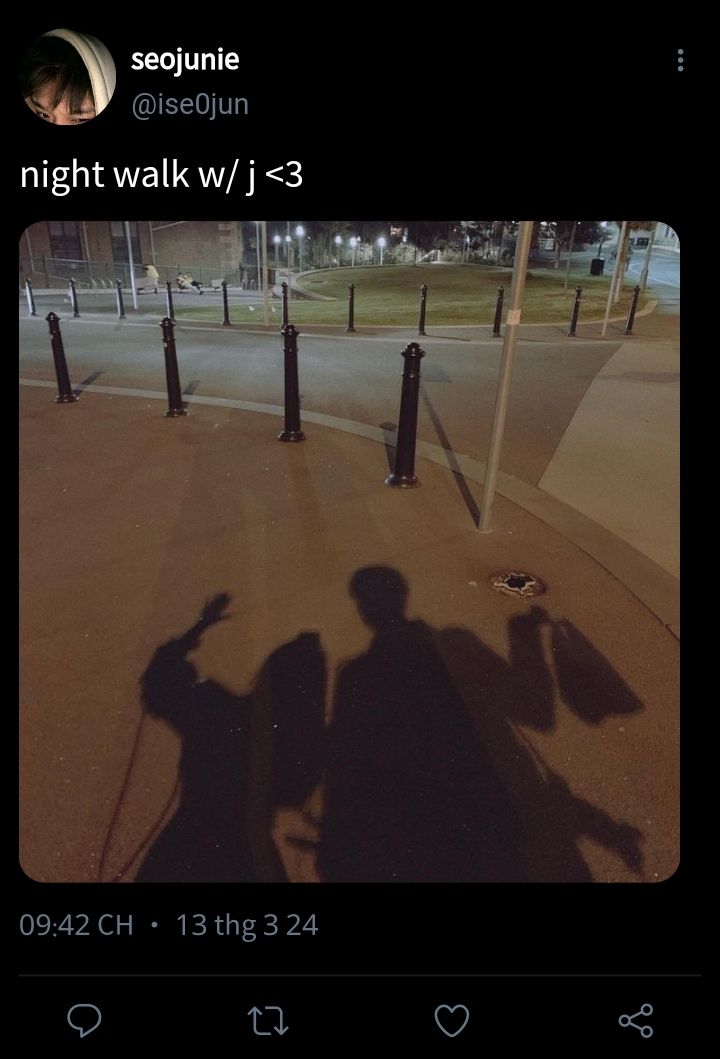Share this tweet

coord(636,1020)
